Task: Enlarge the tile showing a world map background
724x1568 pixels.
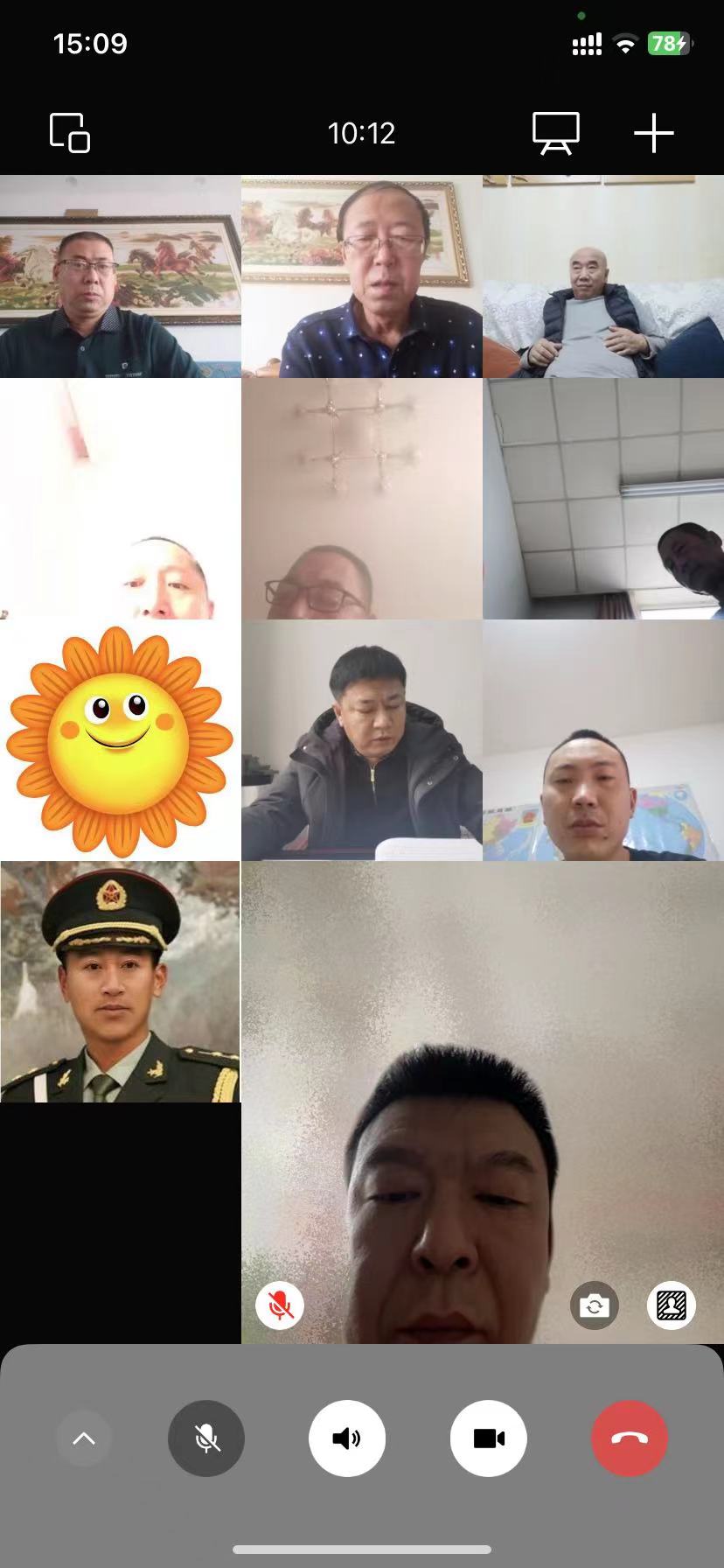Action: pos(603,740)
